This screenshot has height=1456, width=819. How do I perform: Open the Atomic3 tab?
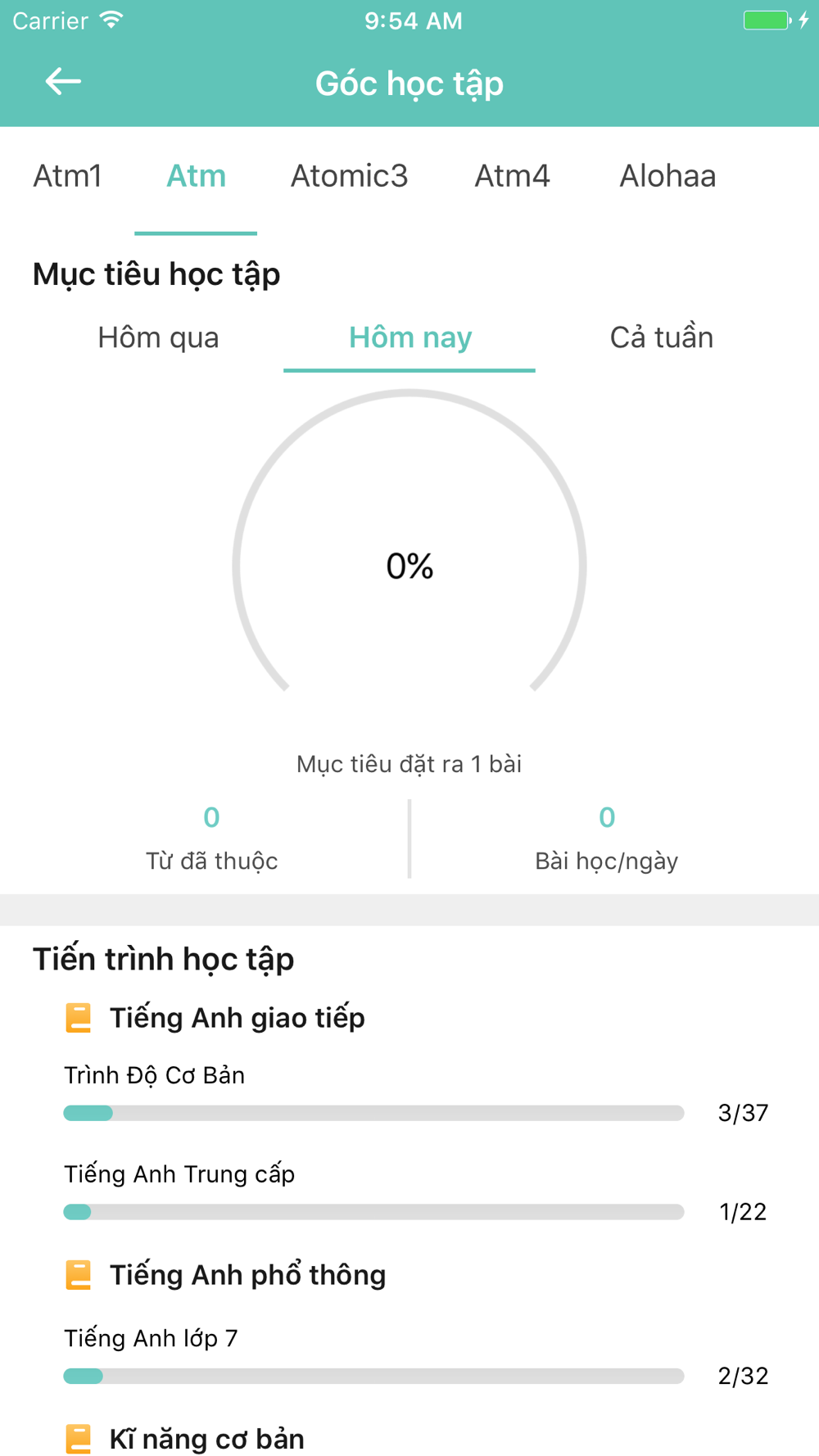(350, 176)
